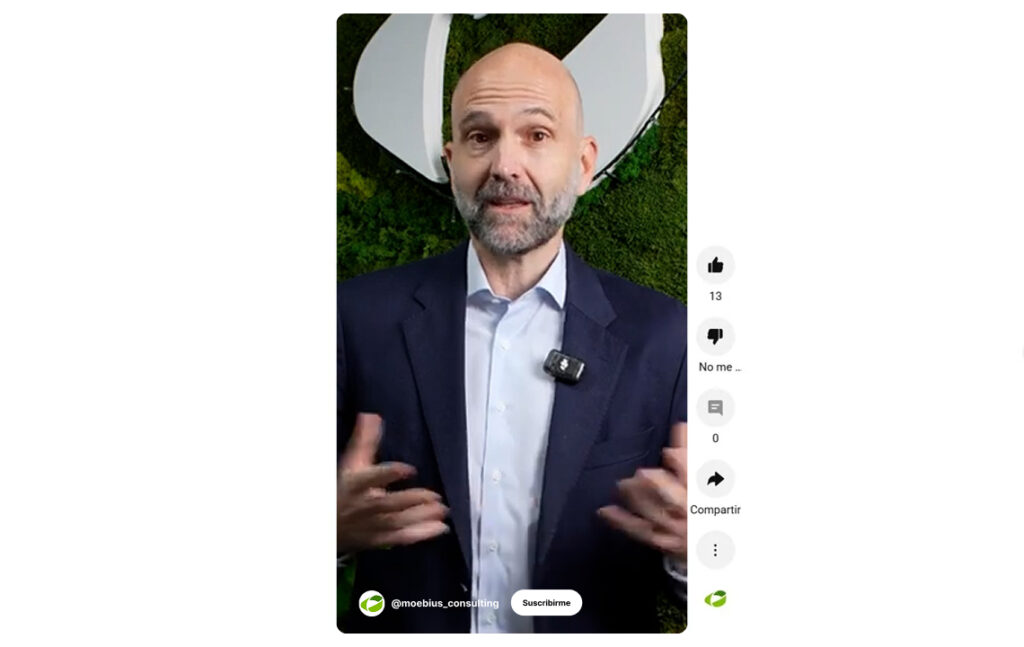Open the sound thumbnail below the options menu
This screenshot has width=1024, height=647.
coord(715,599)
